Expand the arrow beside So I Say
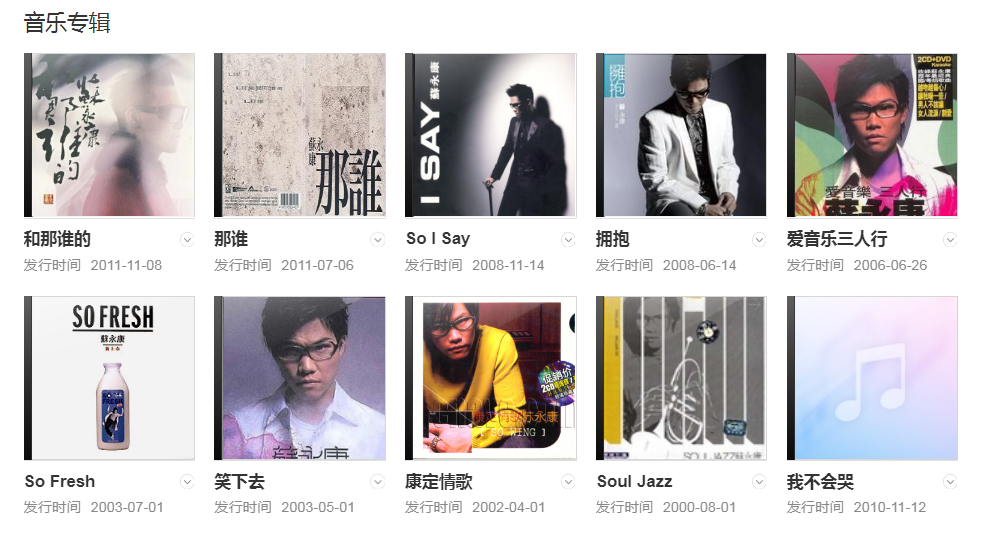999x540 pixels. 568,239
